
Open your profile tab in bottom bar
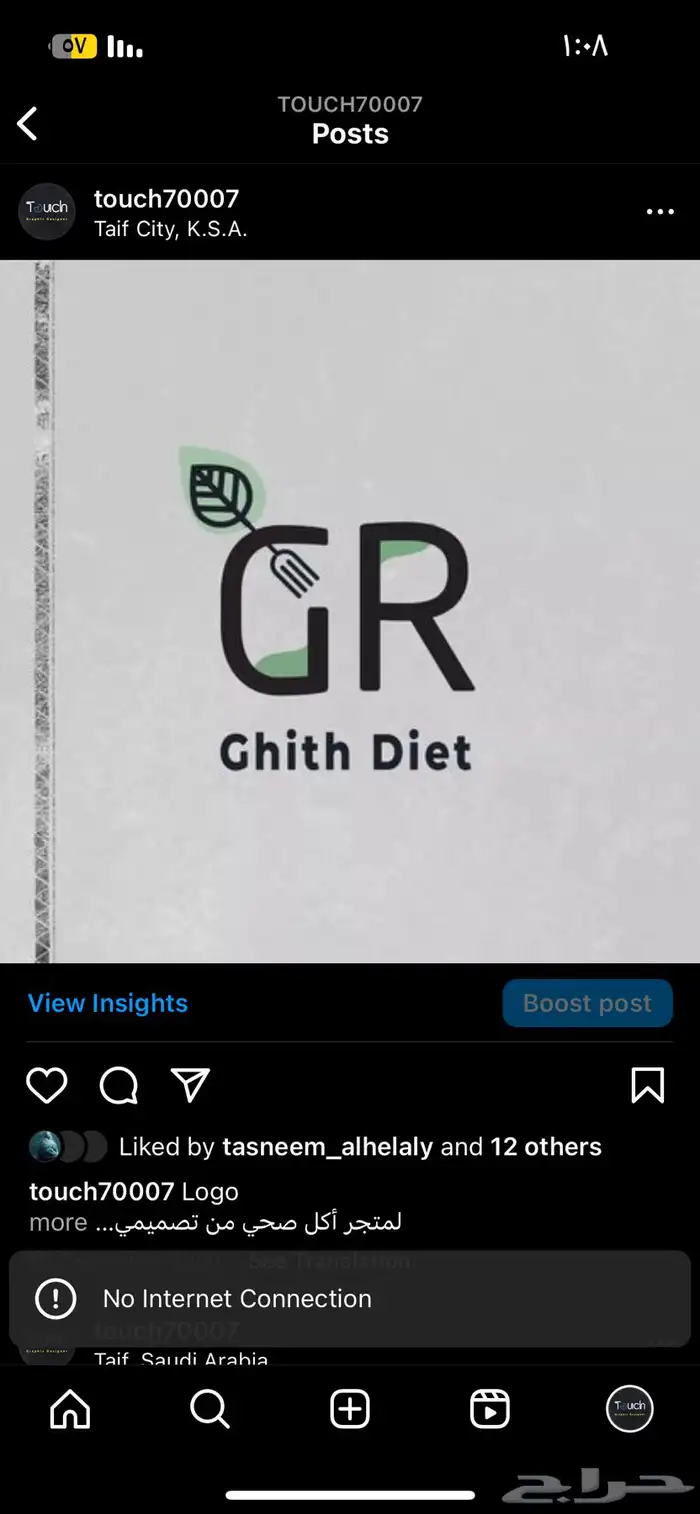(x=630, y=1410)
